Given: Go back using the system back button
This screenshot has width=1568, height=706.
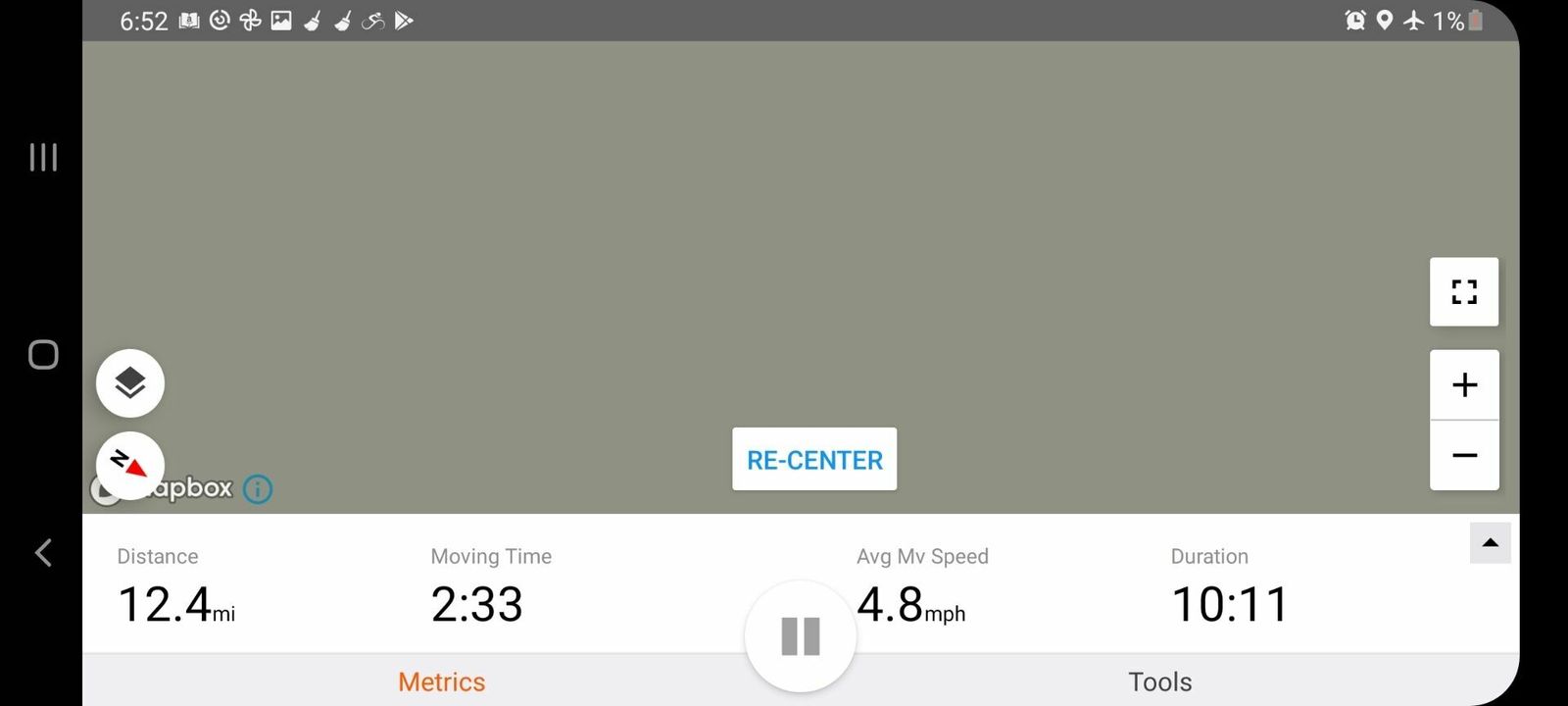Looking at the screenshot, I should 43,553.
